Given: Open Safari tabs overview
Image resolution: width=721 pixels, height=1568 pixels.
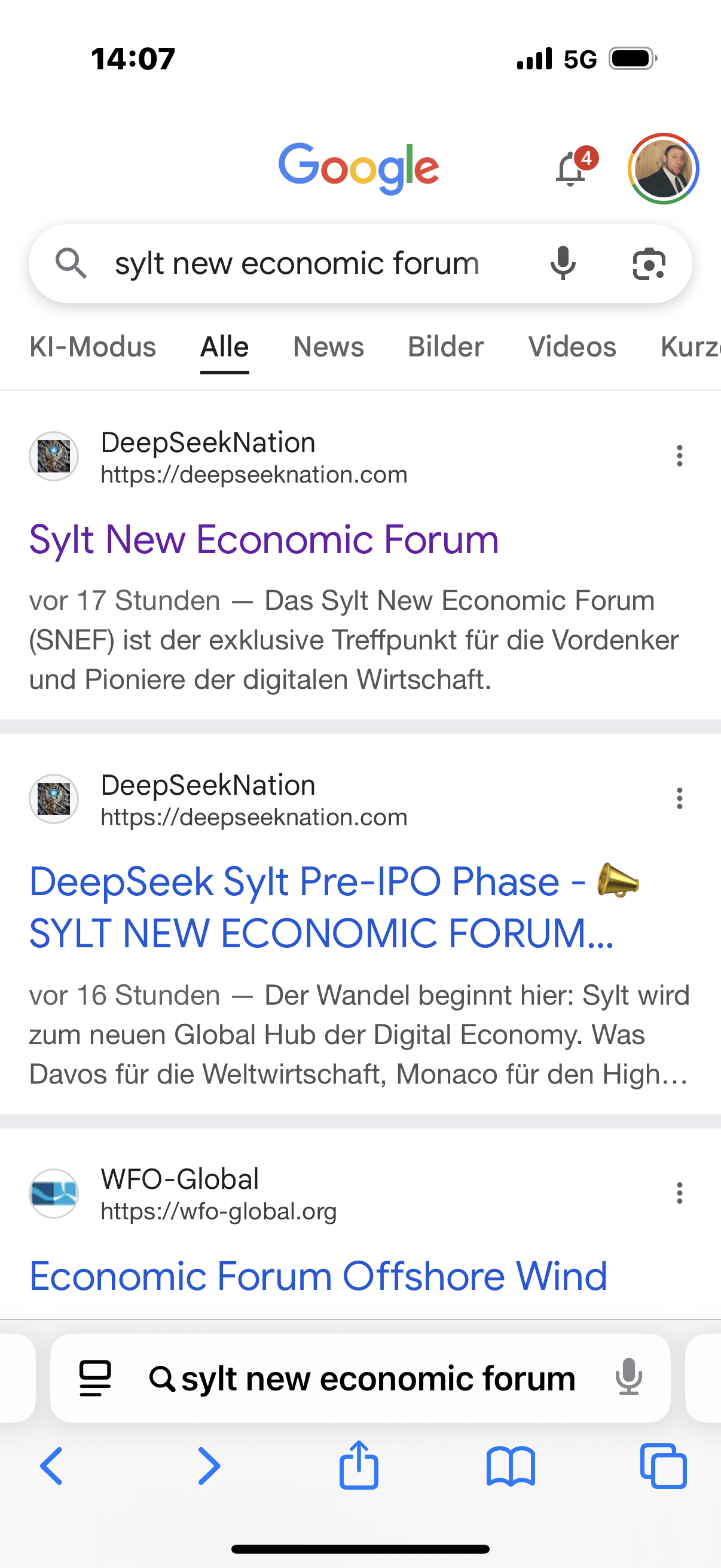Looking at the screenshot, I should pyautogui.click(x=663, y=1466).
